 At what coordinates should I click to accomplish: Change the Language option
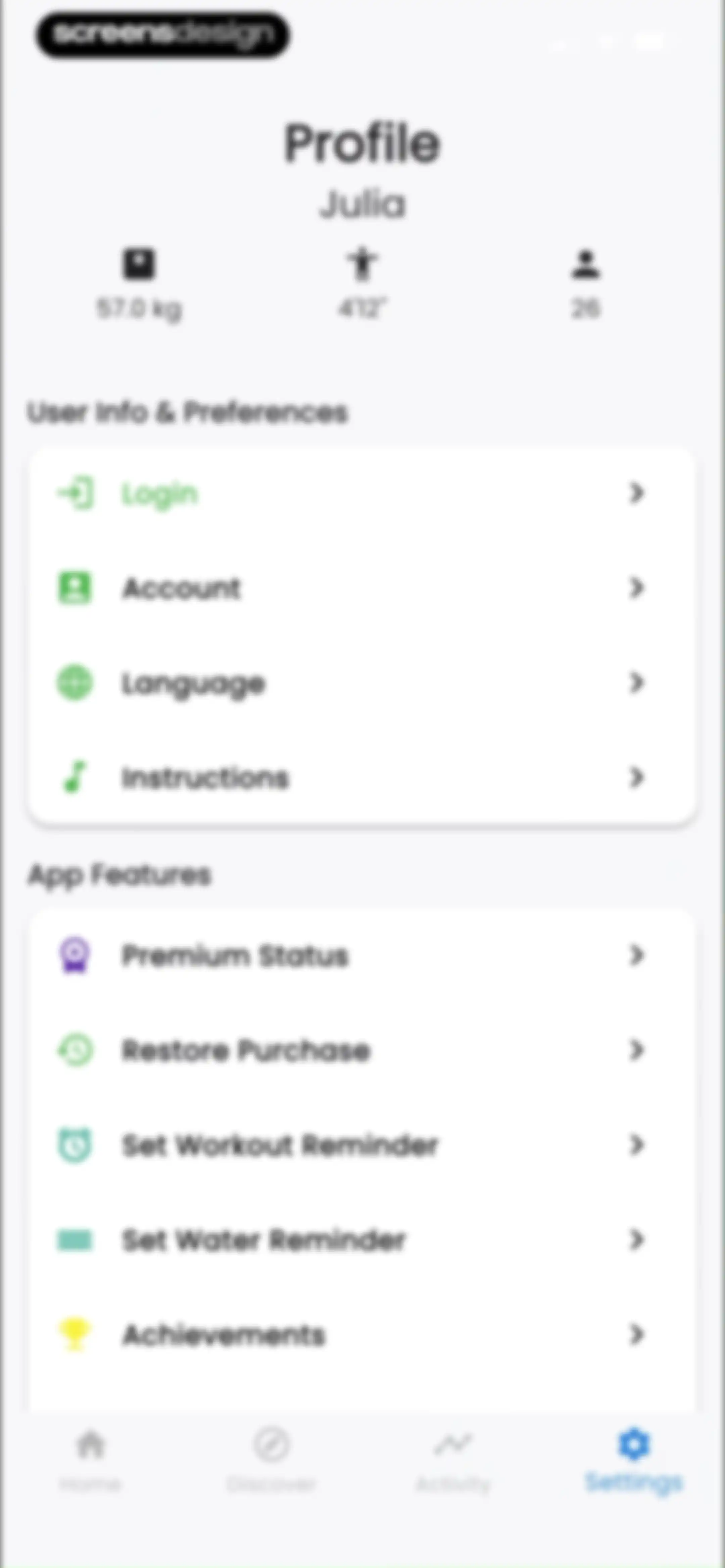[362, 683]
